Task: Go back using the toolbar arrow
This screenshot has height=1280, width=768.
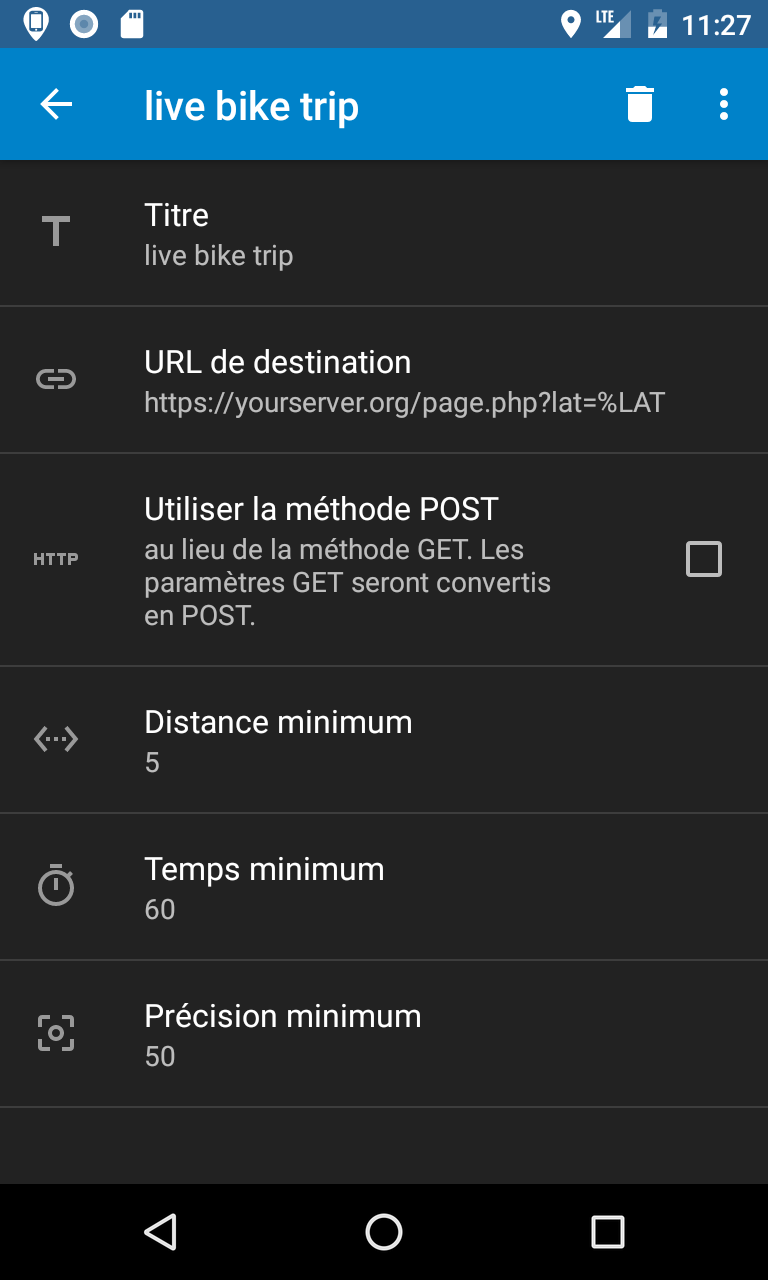Action: pos(57,105)
